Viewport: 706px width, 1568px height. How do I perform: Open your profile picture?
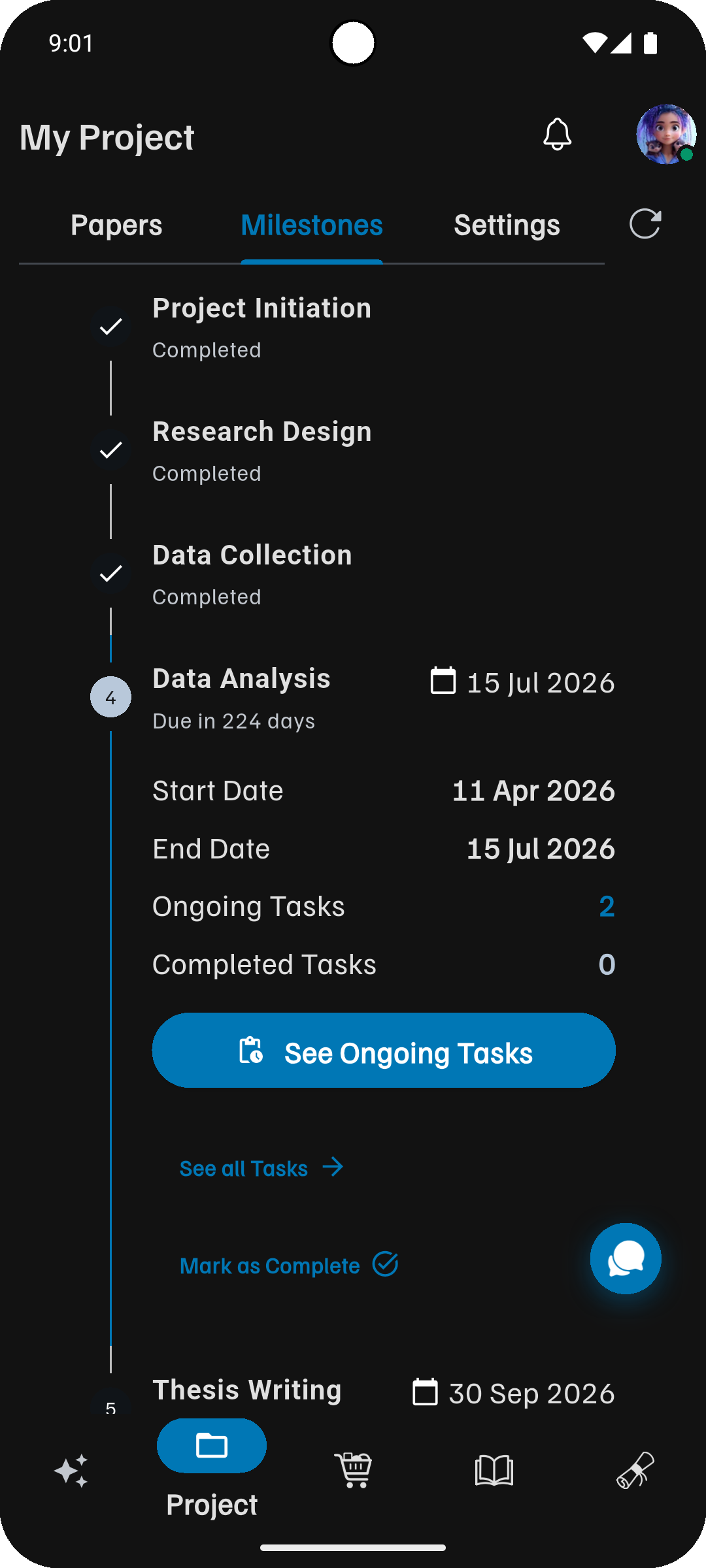point(665,133)
